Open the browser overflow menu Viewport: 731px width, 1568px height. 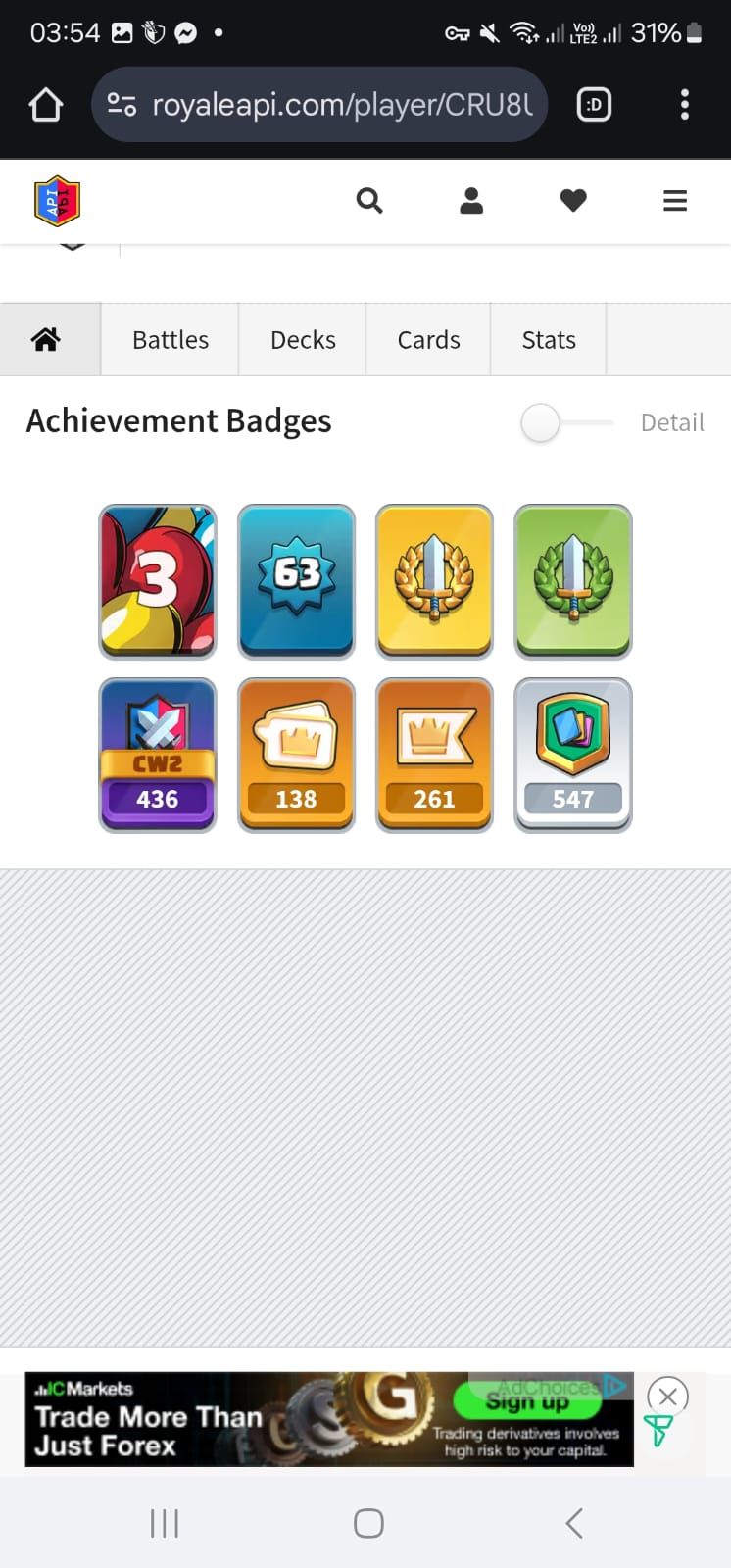click(x=684, y=105)
